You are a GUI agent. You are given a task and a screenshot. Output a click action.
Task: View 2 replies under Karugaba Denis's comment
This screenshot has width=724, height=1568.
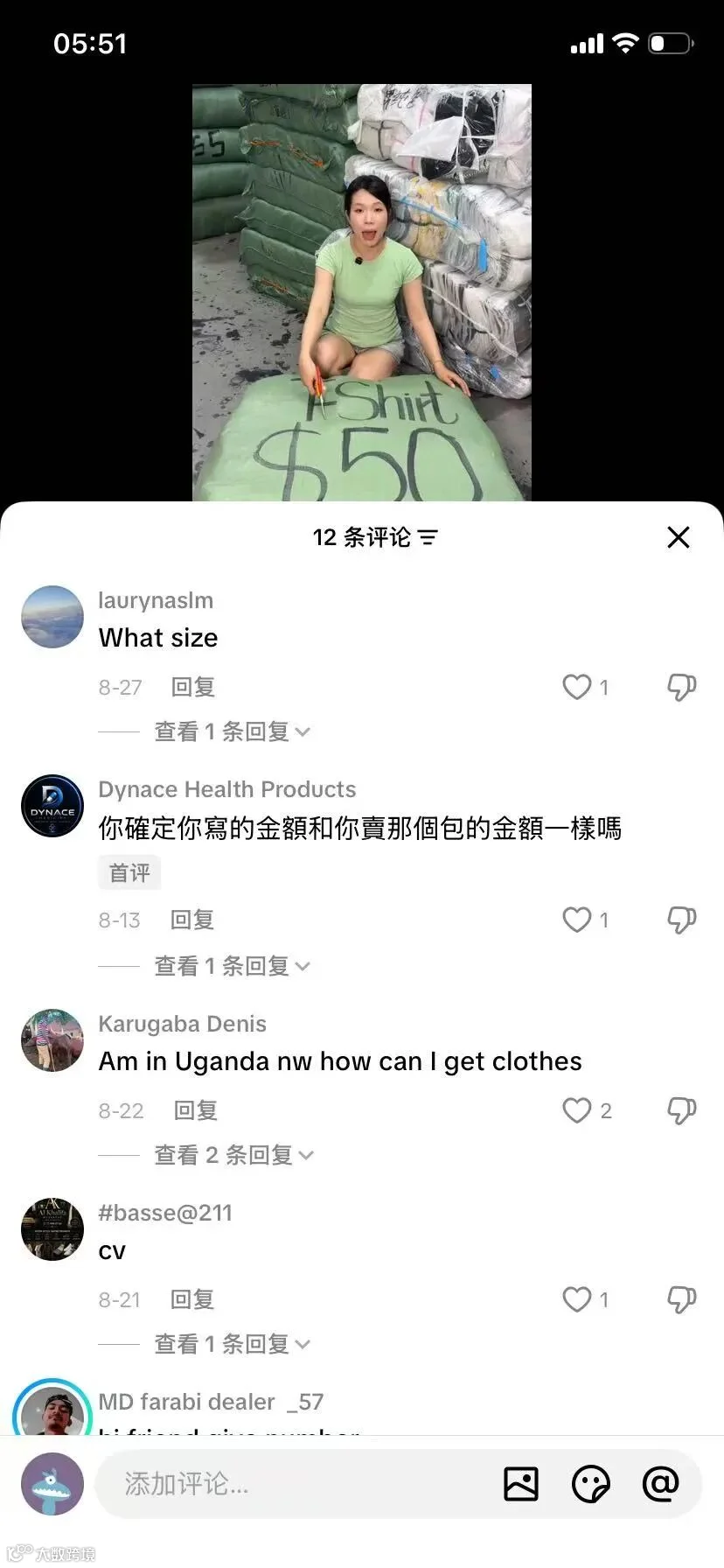pyautogui.click(x=234, y=1155)
